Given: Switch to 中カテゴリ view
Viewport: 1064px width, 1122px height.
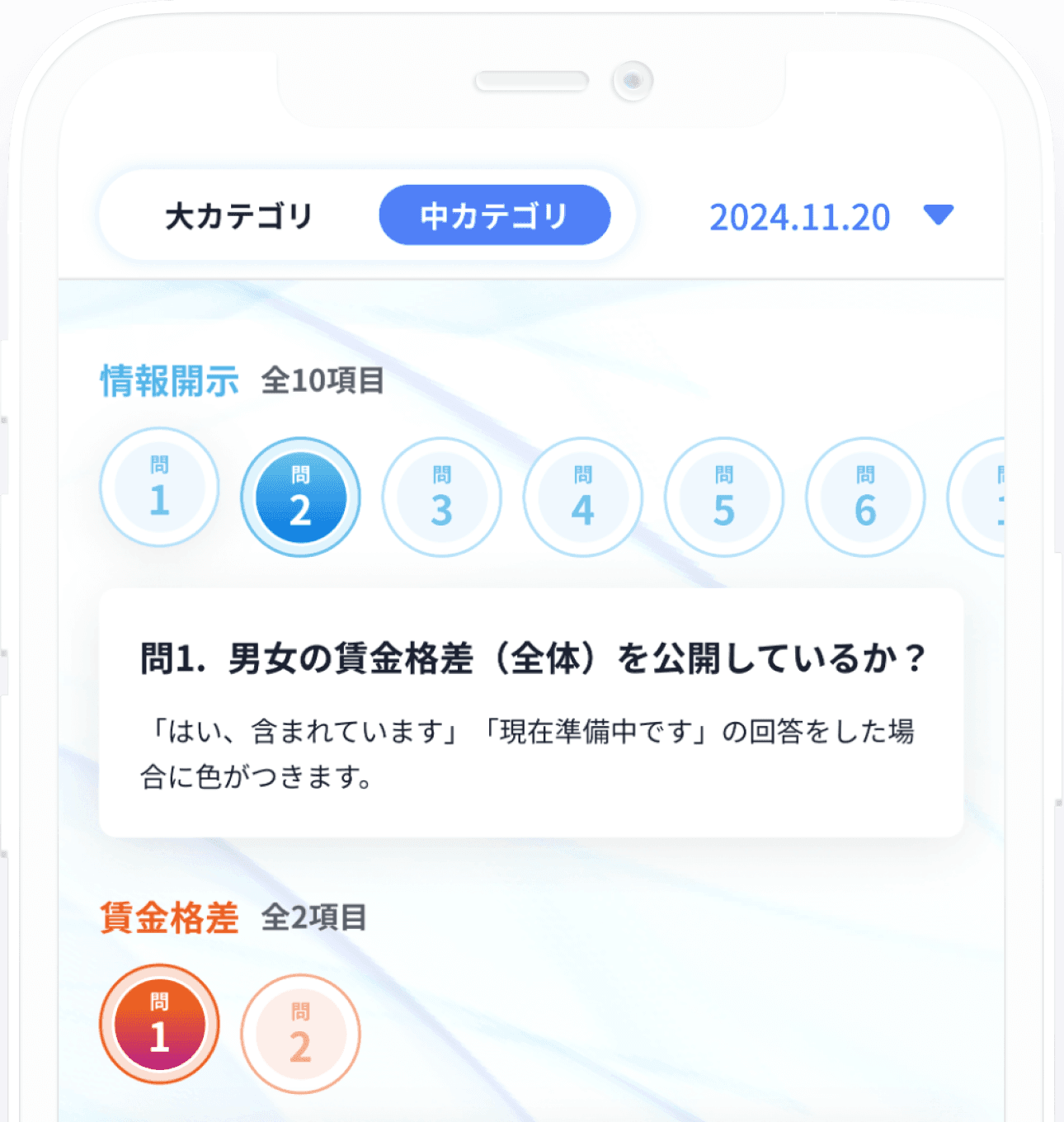Looking at the screenshot, I should (496, 215).
